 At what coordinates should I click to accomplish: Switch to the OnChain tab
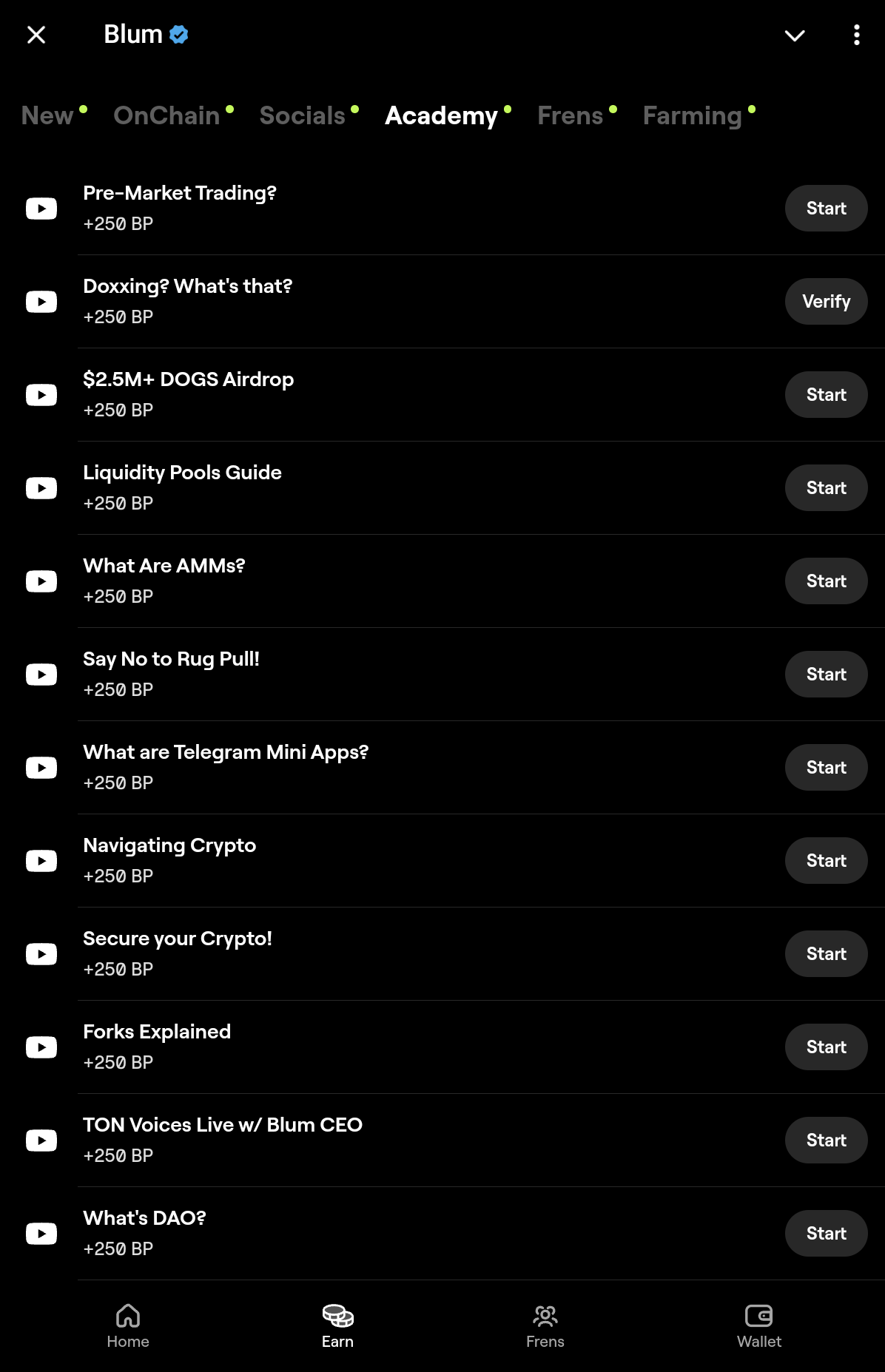click(166, 115)
